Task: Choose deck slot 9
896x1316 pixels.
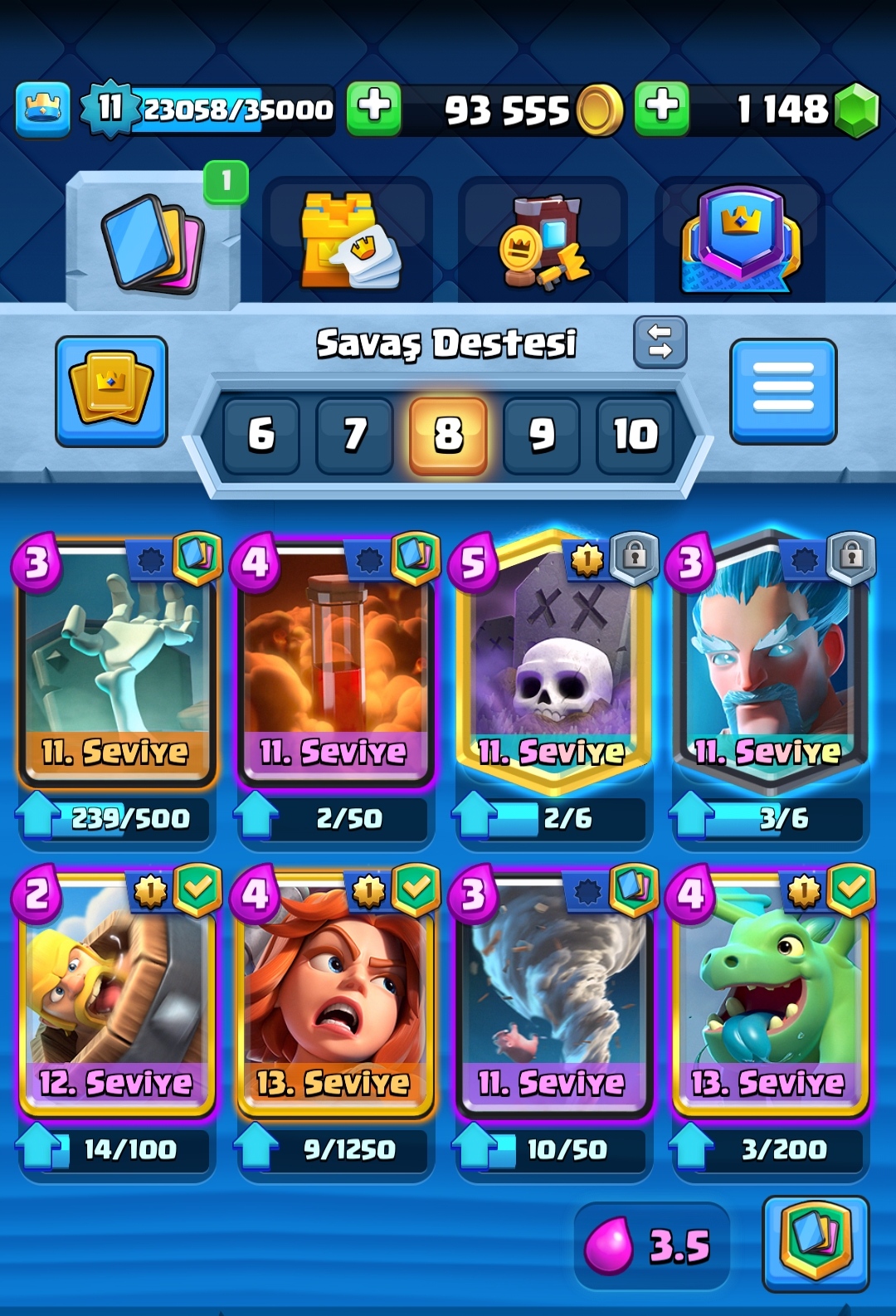Action: [x=542, y=434]
